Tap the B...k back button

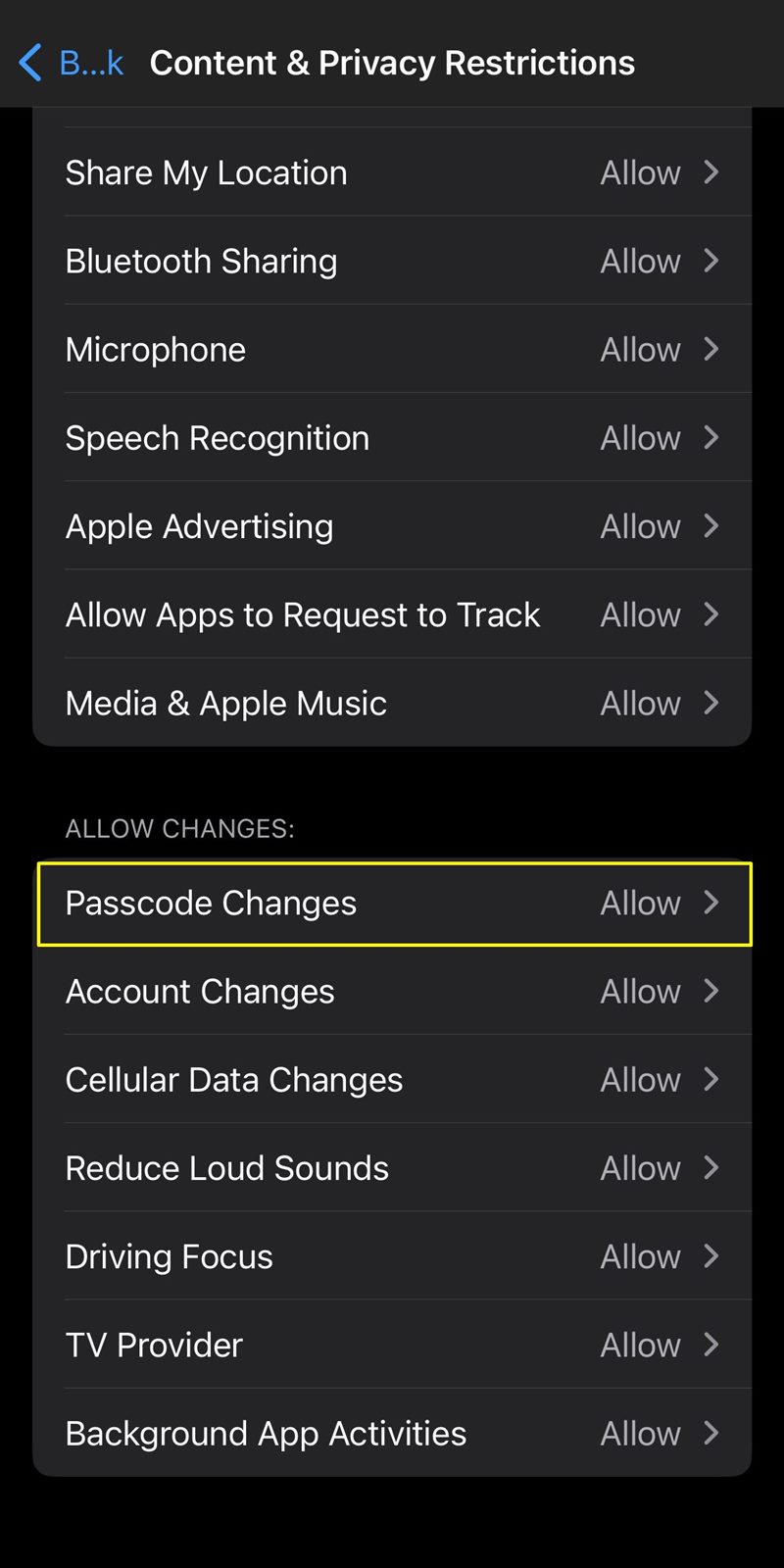point(91,62)
